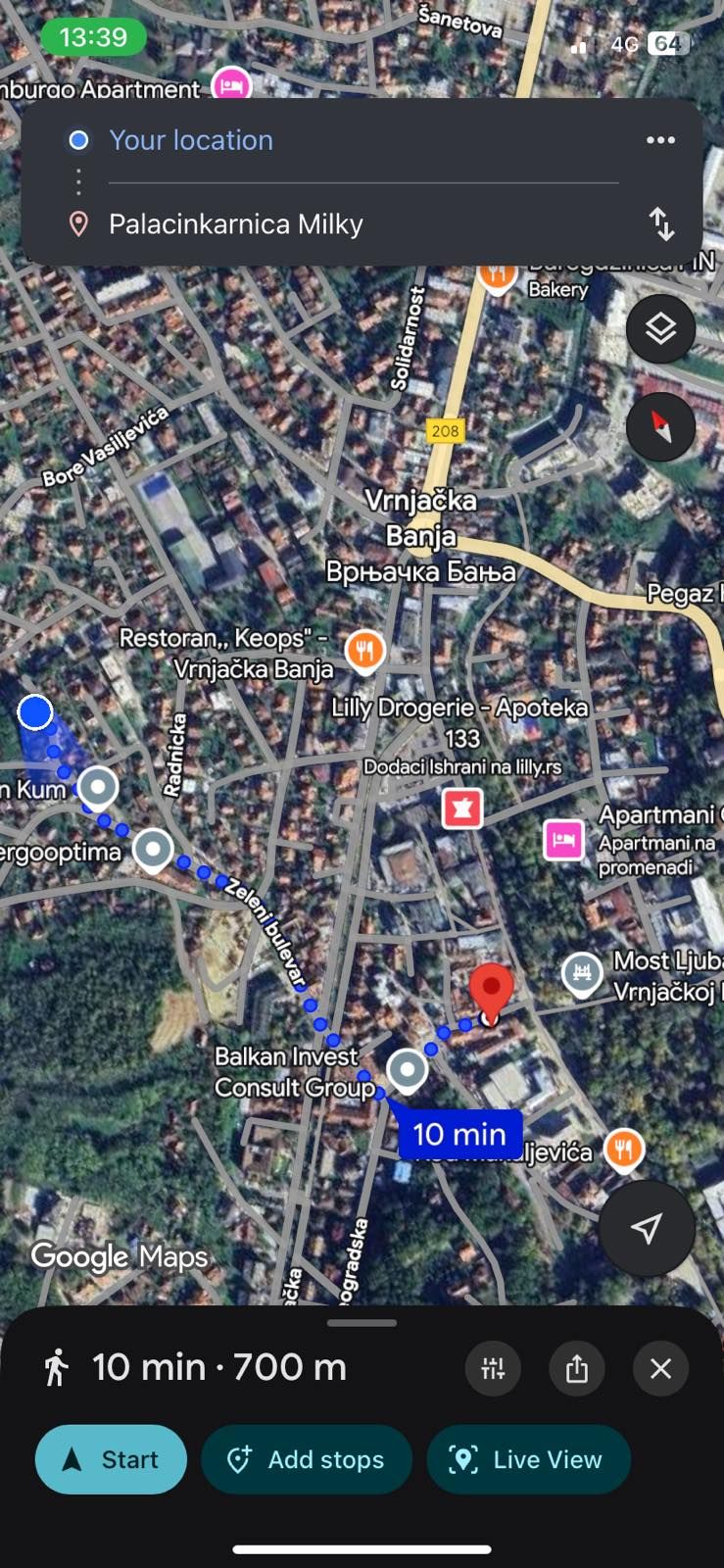724x1568 pixels.
Task: Tap the red destination pin
Action: [491, 990]
